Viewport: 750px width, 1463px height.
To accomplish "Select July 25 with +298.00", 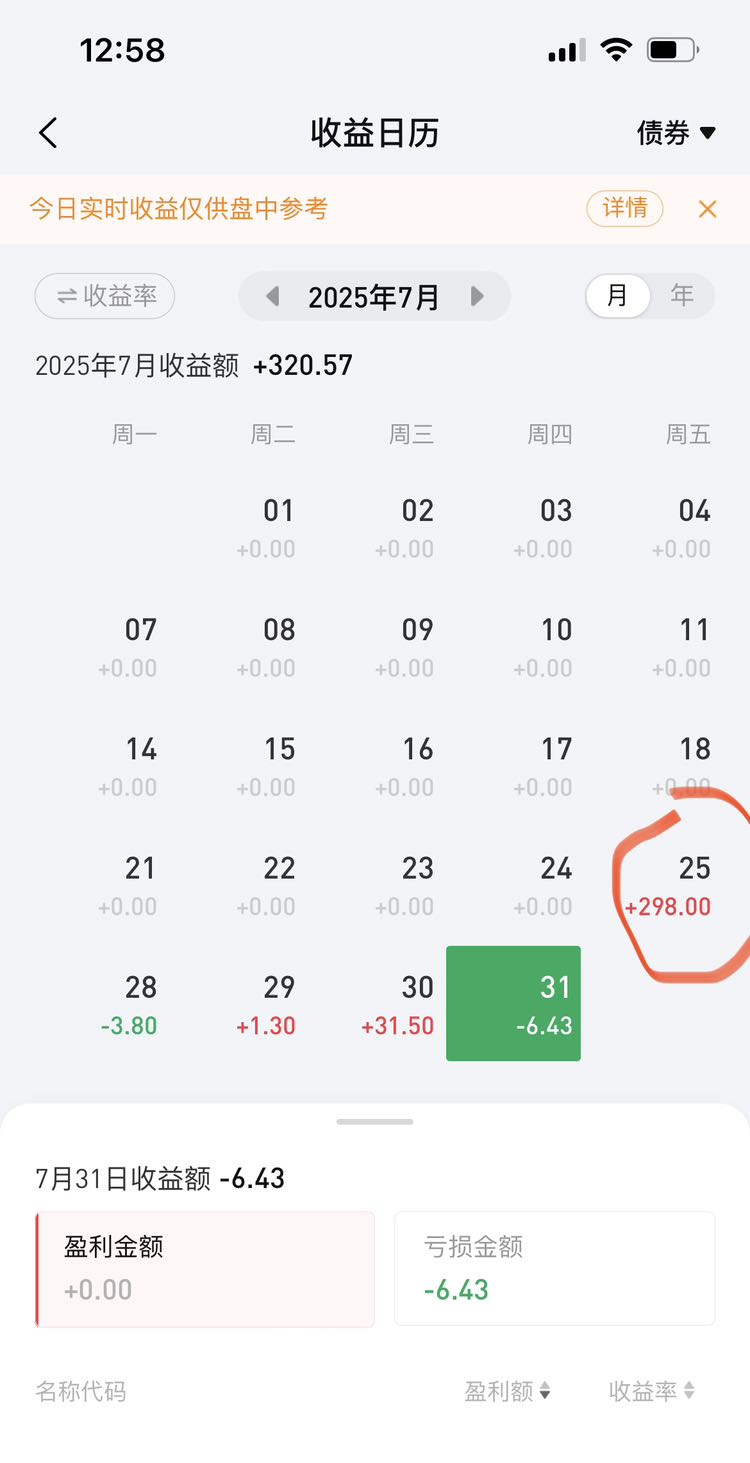I will (x=667, y=885).
